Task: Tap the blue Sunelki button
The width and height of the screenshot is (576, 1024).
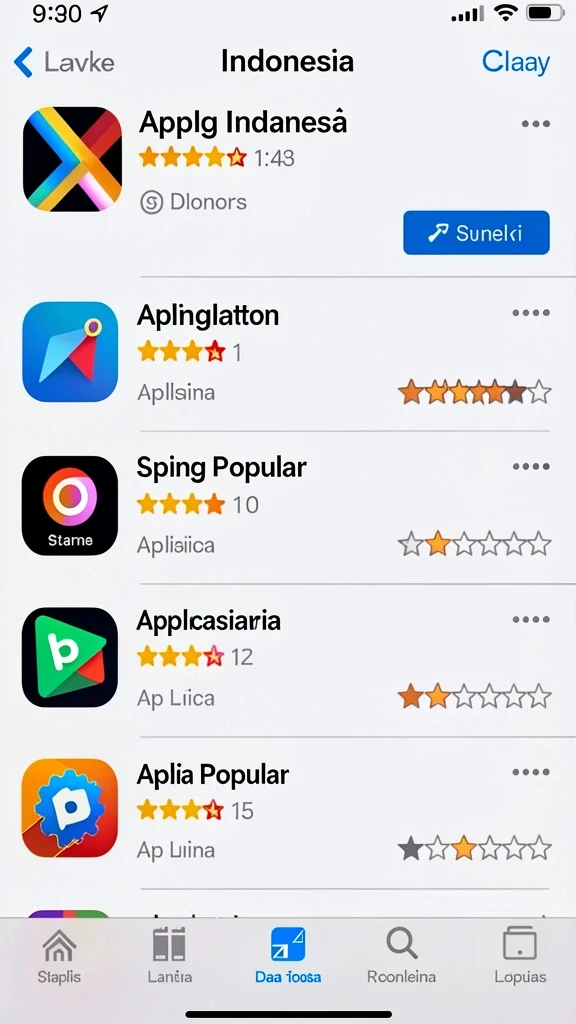Action: point(476,232)
